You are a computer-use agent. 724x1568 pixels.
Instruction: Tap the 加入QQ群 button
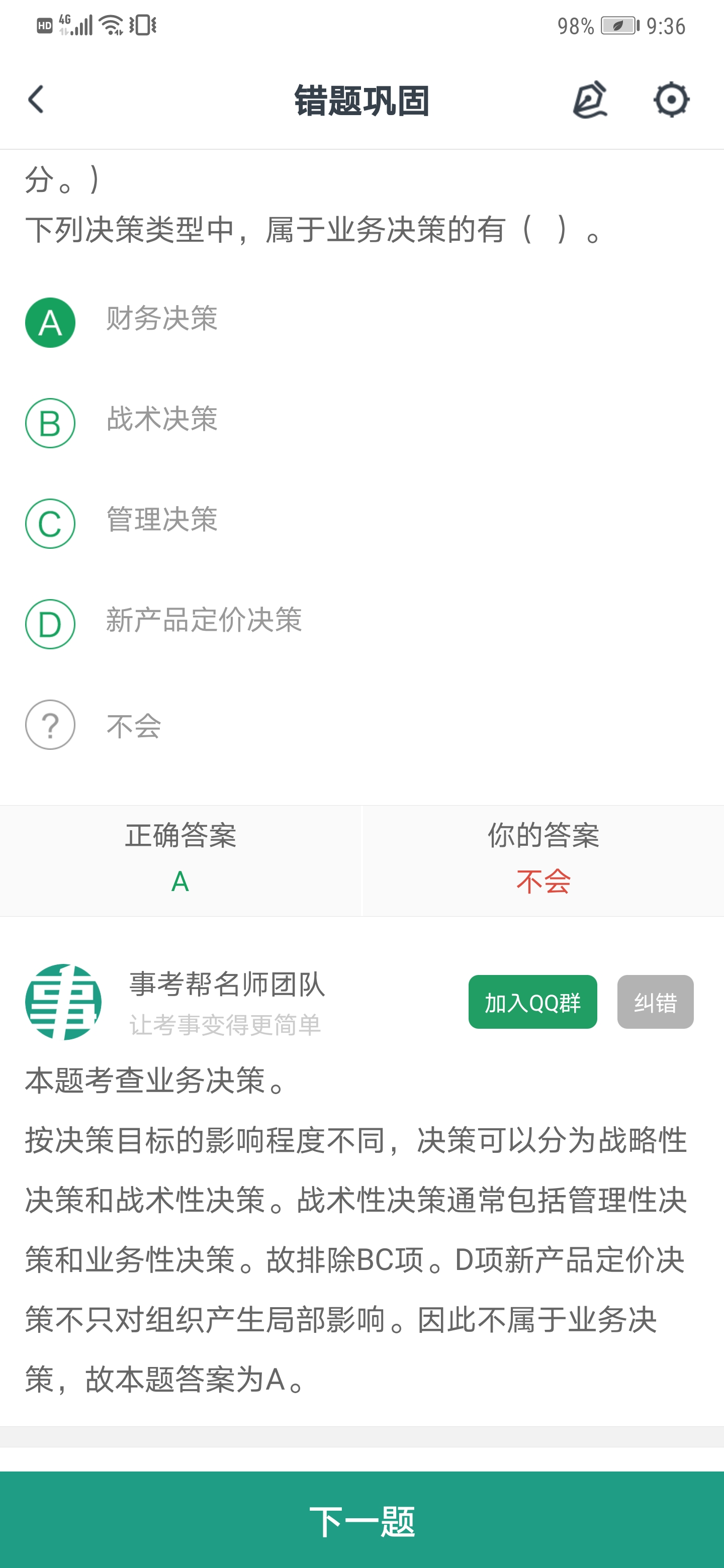coord(532,1002)
